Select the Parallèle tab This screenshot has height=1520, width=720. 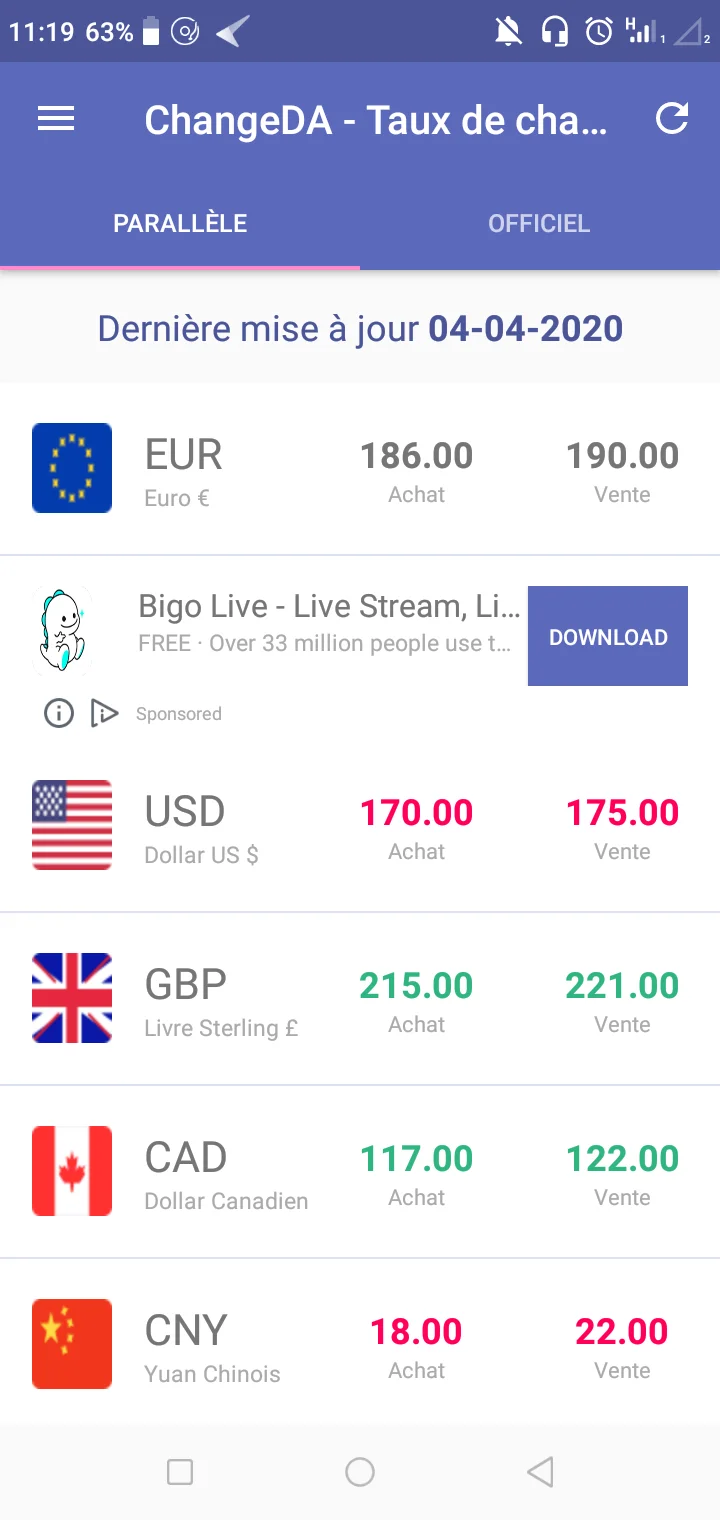click(x=180, y=224)
